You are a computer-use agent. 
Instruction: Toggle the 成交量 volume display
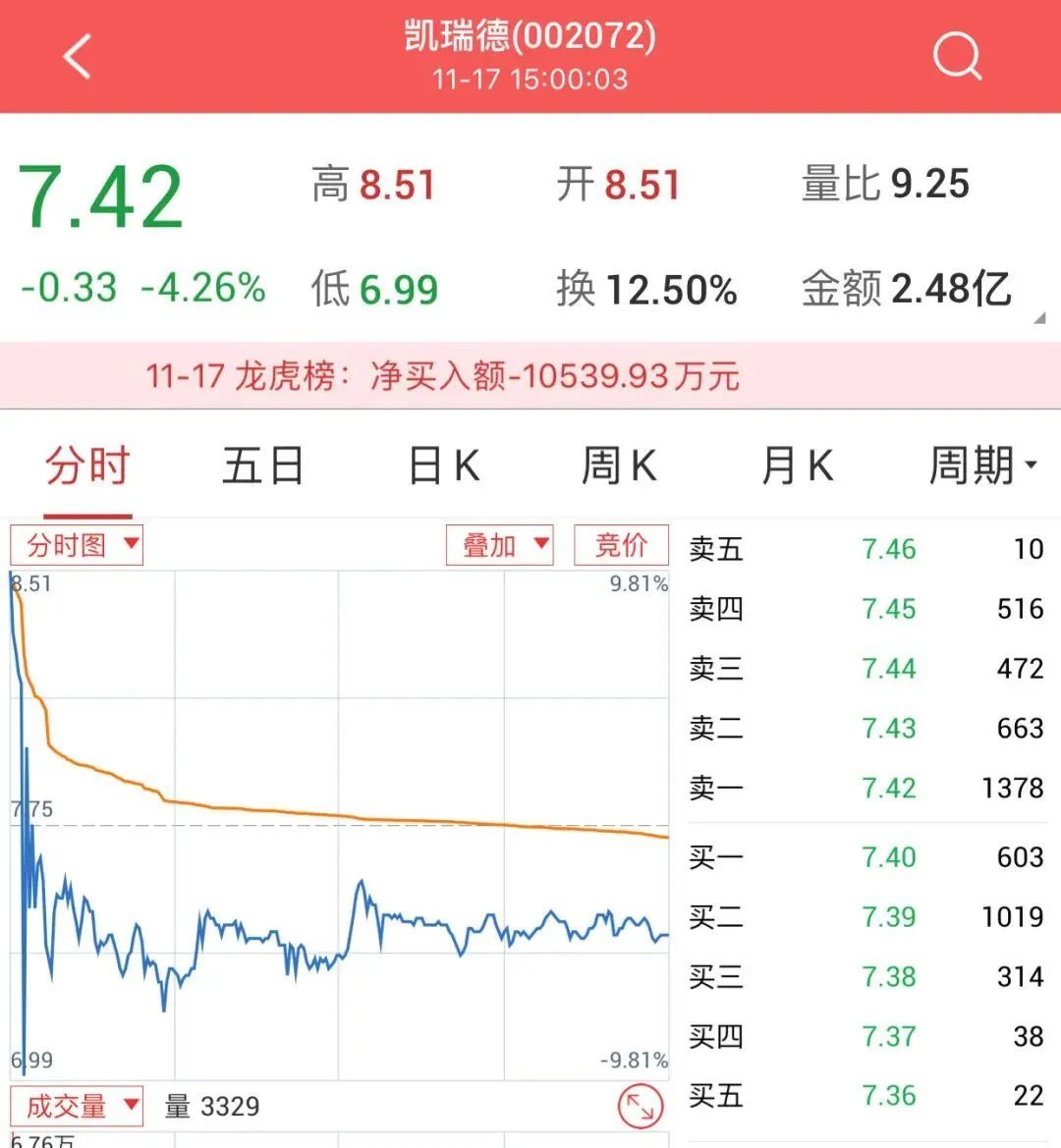[67, 1105]
